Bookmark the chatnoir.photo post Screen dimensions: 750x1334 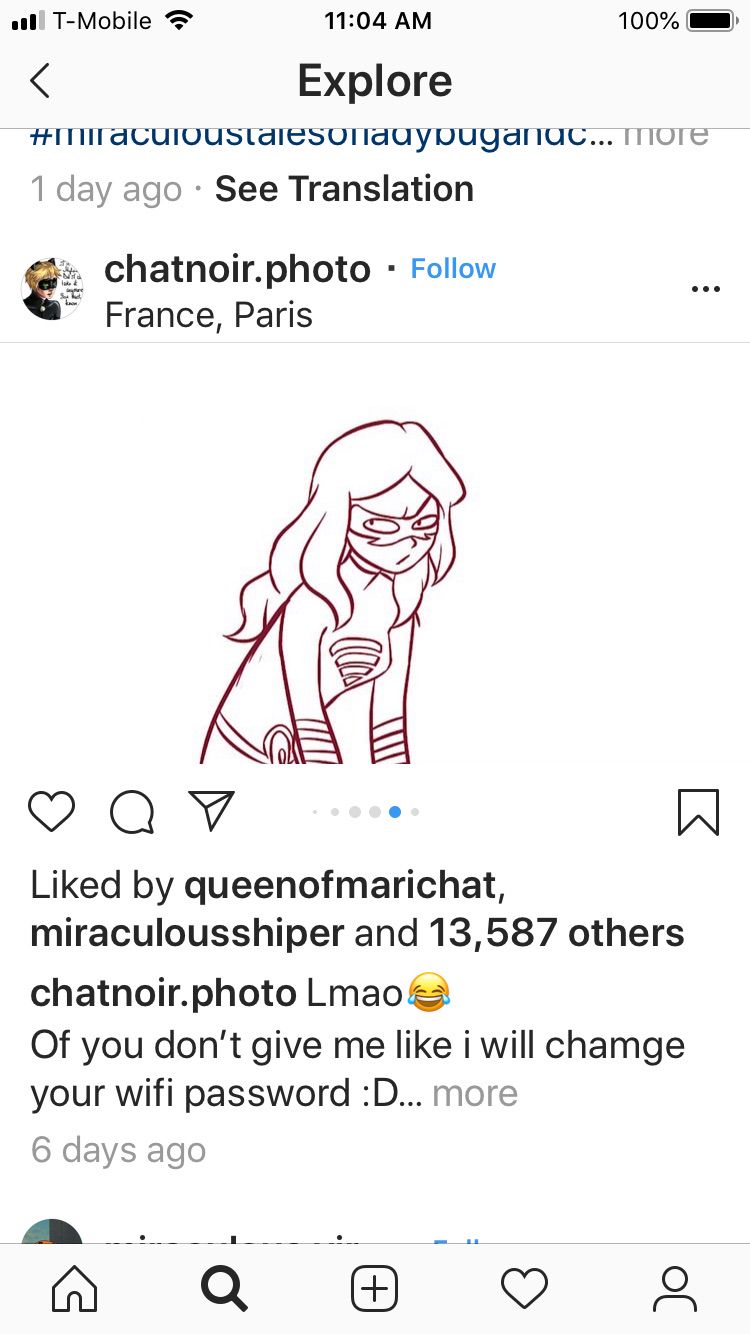[x=698, y=811]
